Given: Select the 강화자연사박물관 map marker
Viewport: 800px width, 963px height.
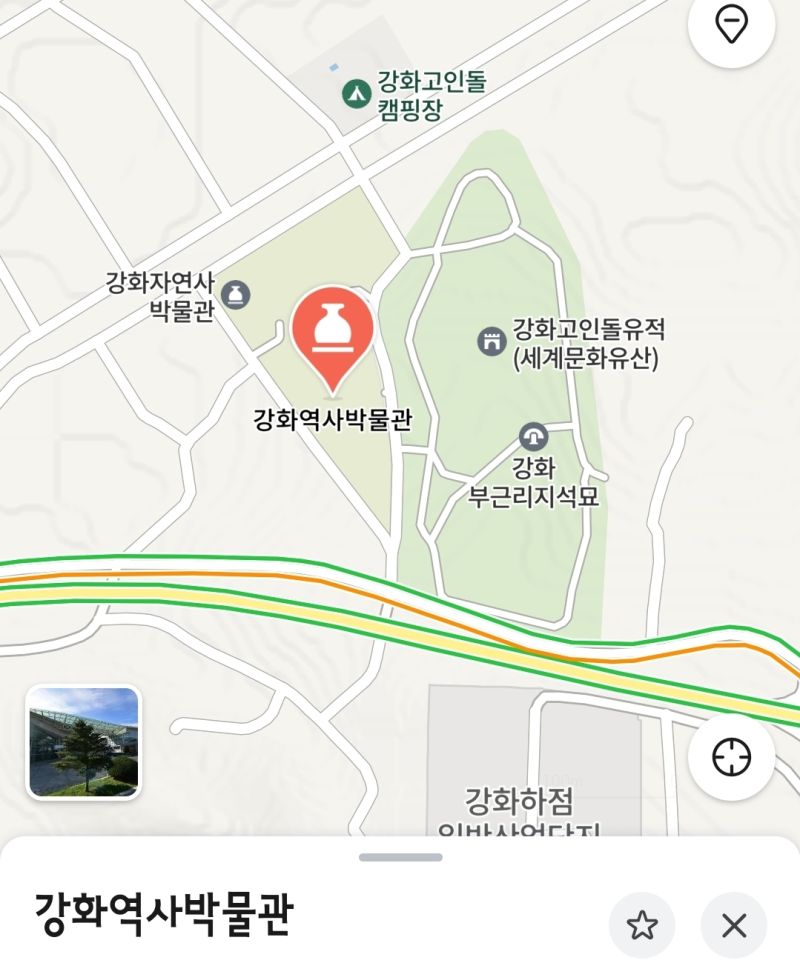Looking at the screenshot, I should pyautogui.click(x=236, y=295).
